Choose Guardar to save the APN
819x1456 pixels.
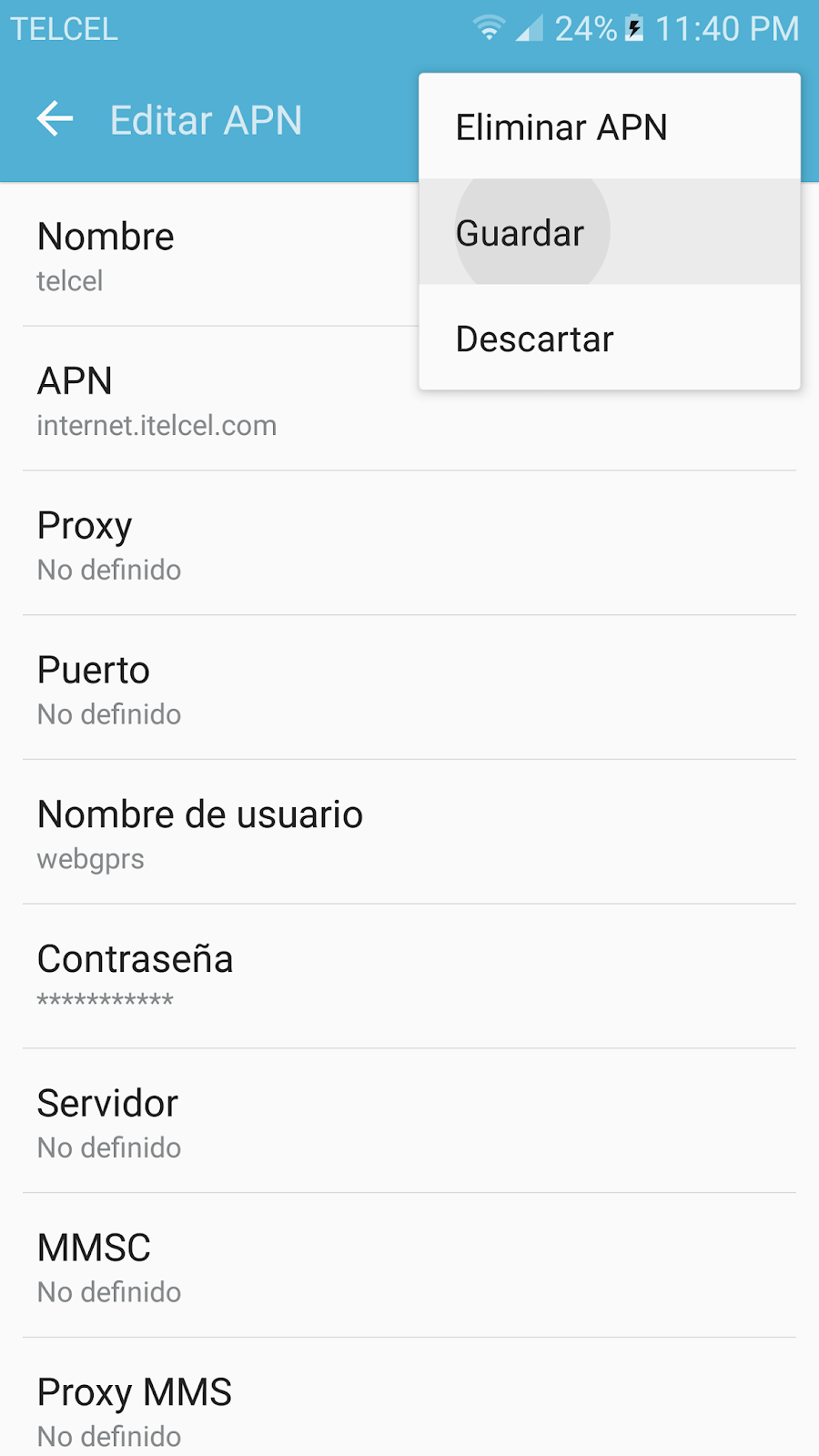pos(521,233)
